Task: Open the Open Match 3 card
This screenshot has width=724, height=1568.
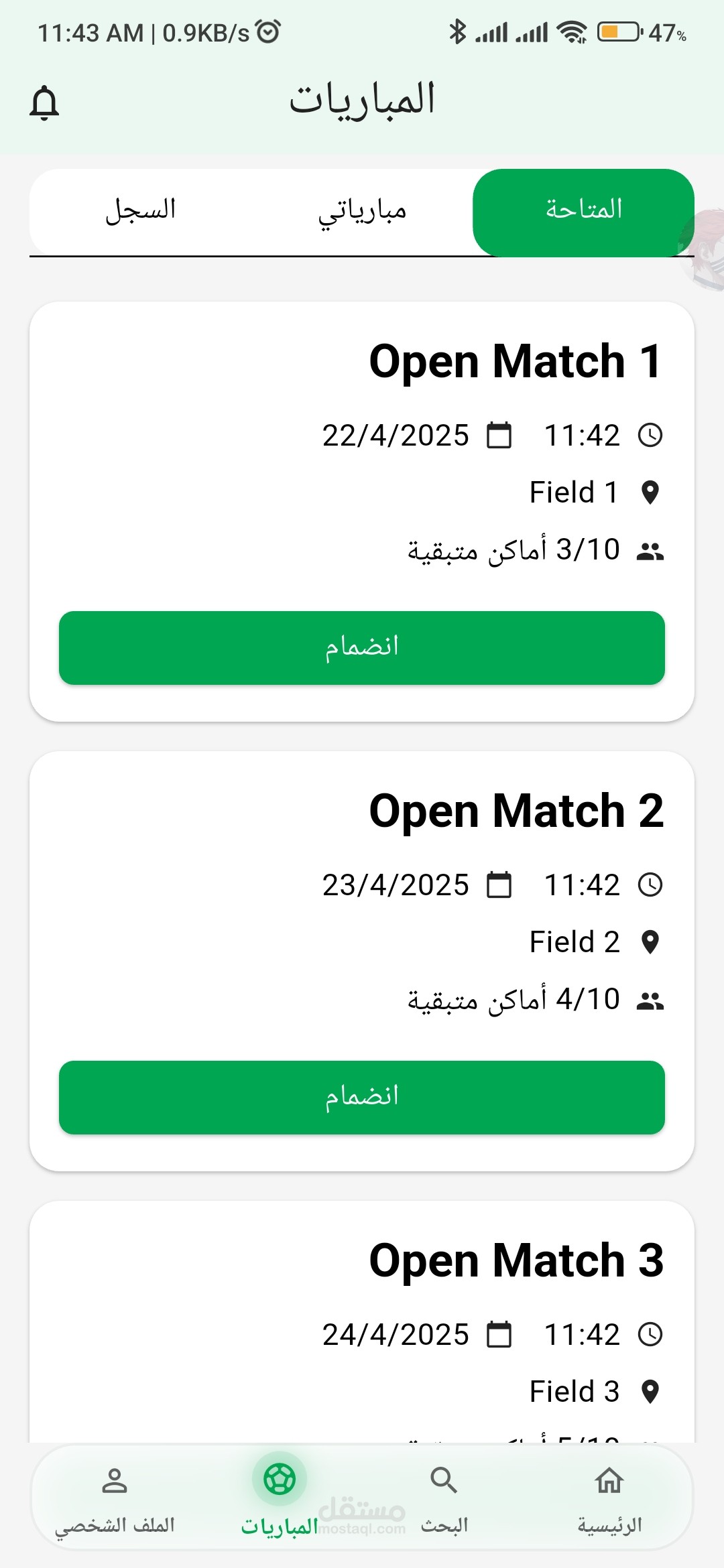Action: [x=515, y=1261]
